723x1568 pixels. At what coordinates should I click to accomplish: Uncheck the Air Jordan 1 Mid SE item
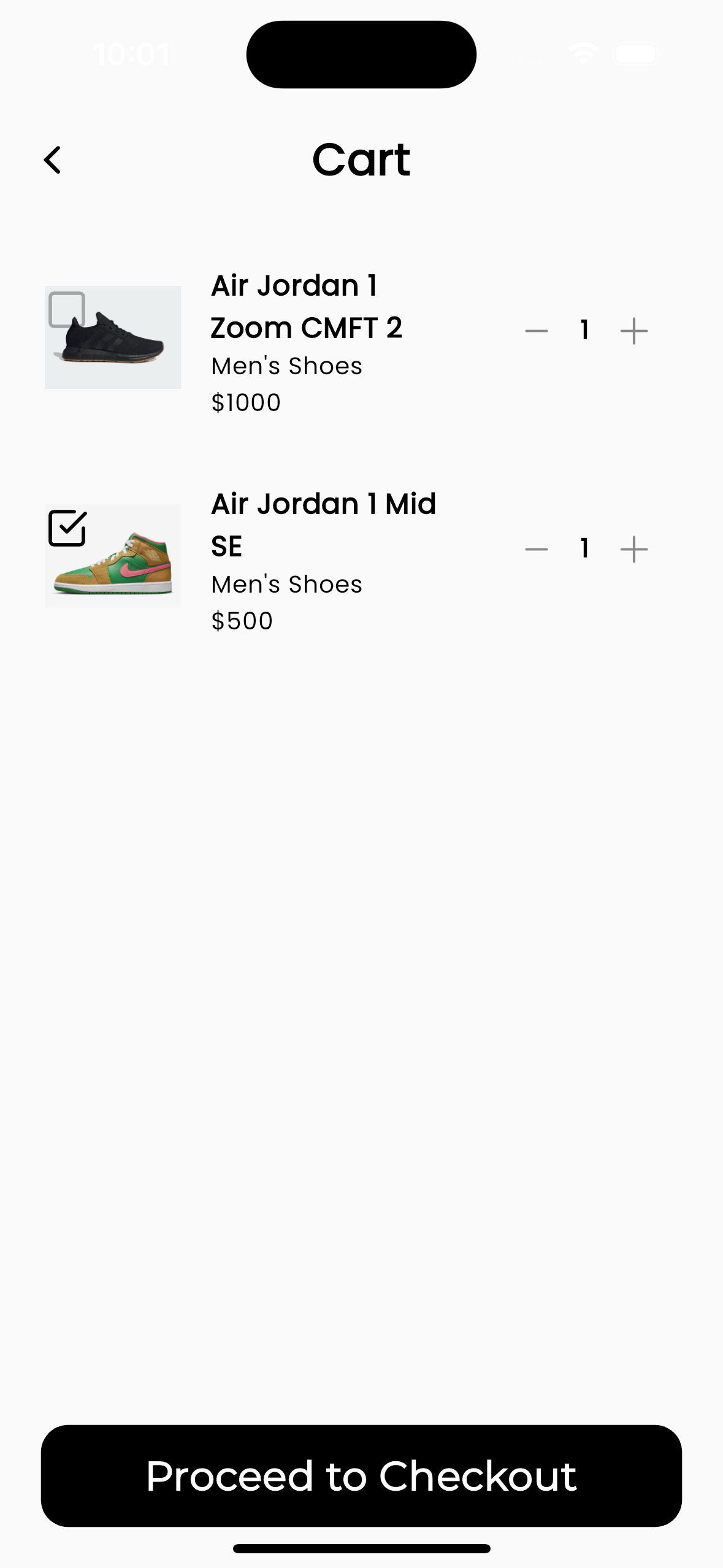point(67,528)
